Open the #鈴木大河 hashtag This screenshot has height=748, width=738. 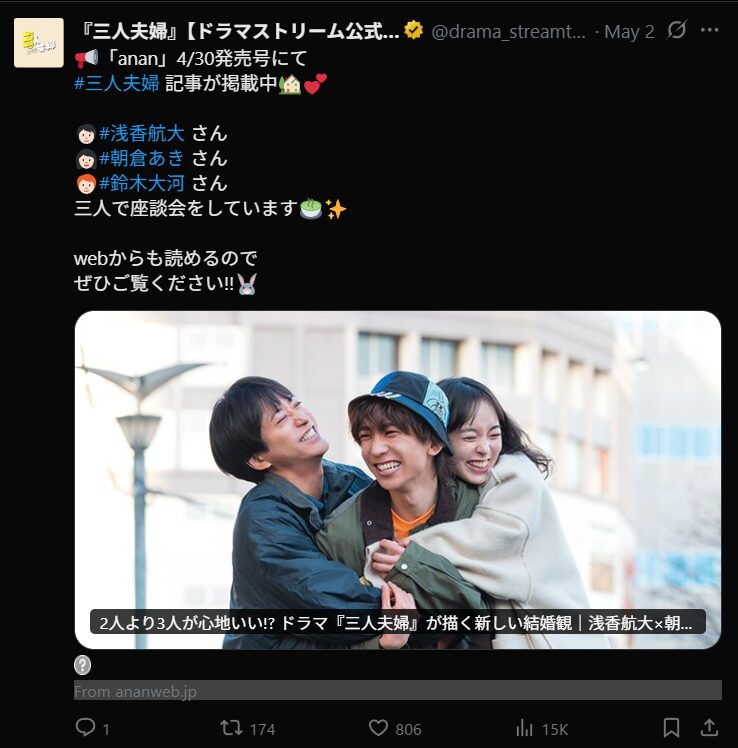pyautogui.click(x=142, y=183)
